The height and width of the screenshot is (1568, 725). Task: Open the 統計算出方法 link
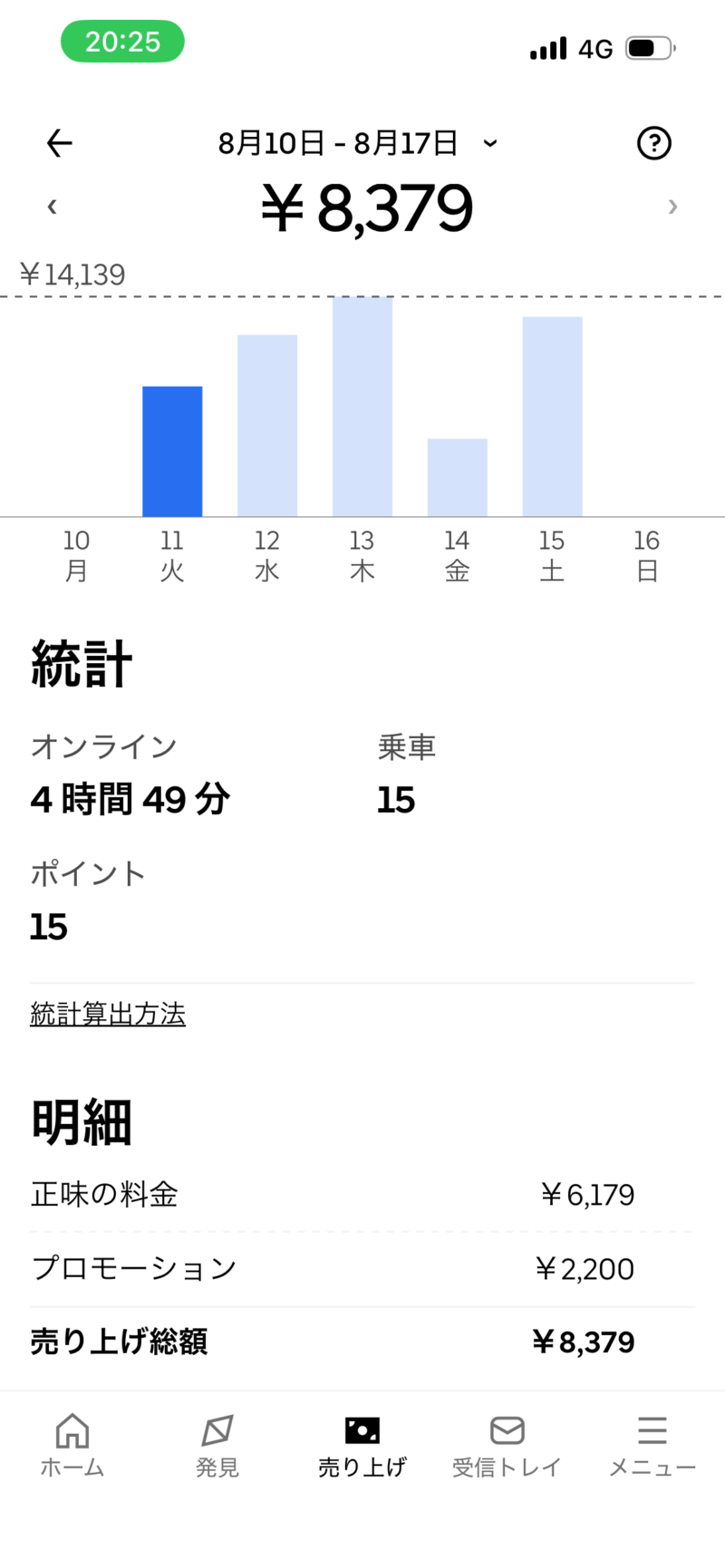coord(108,1014)
